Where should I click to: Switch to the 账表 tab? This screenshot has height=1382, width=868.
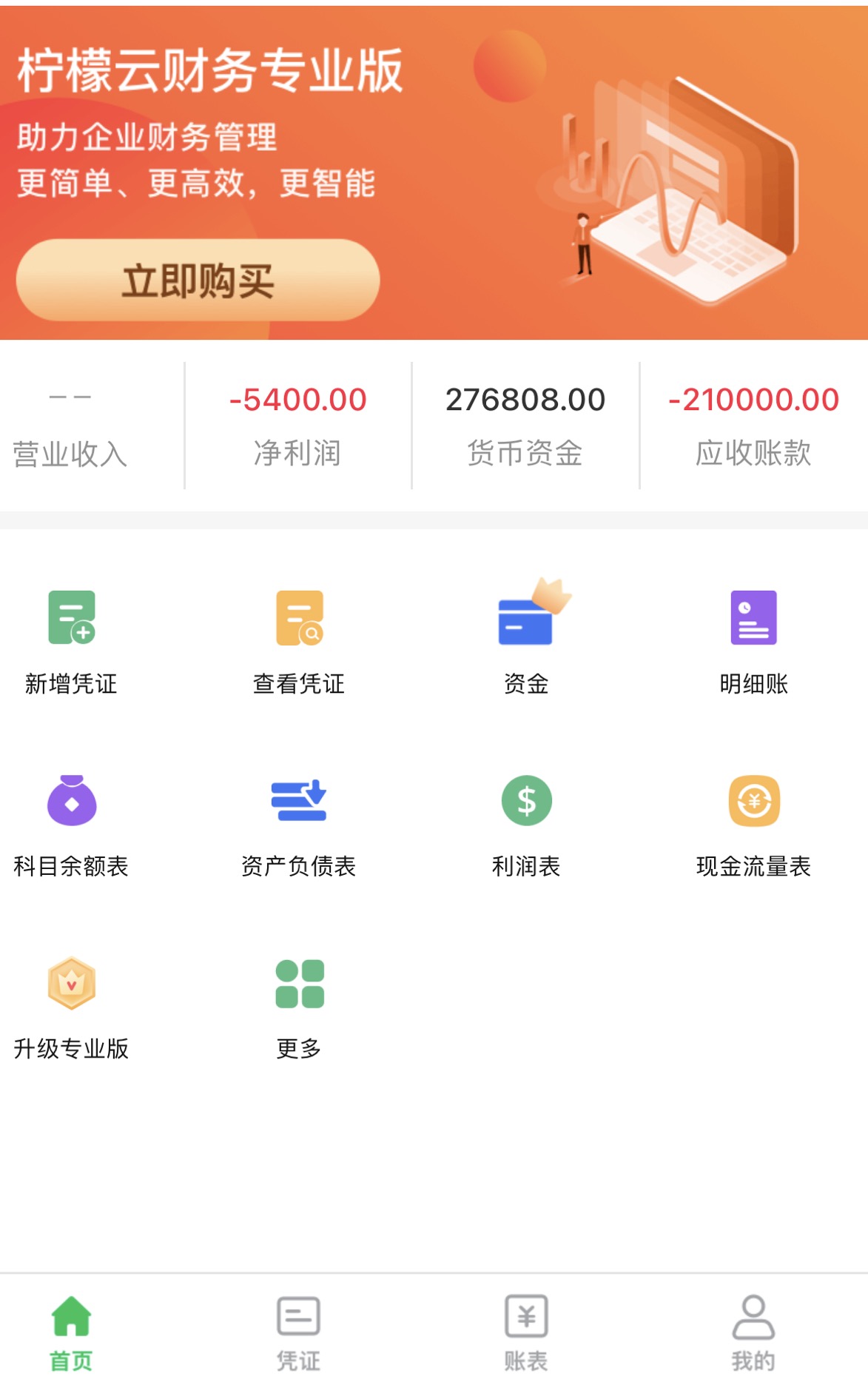(x=526, y=1332)
